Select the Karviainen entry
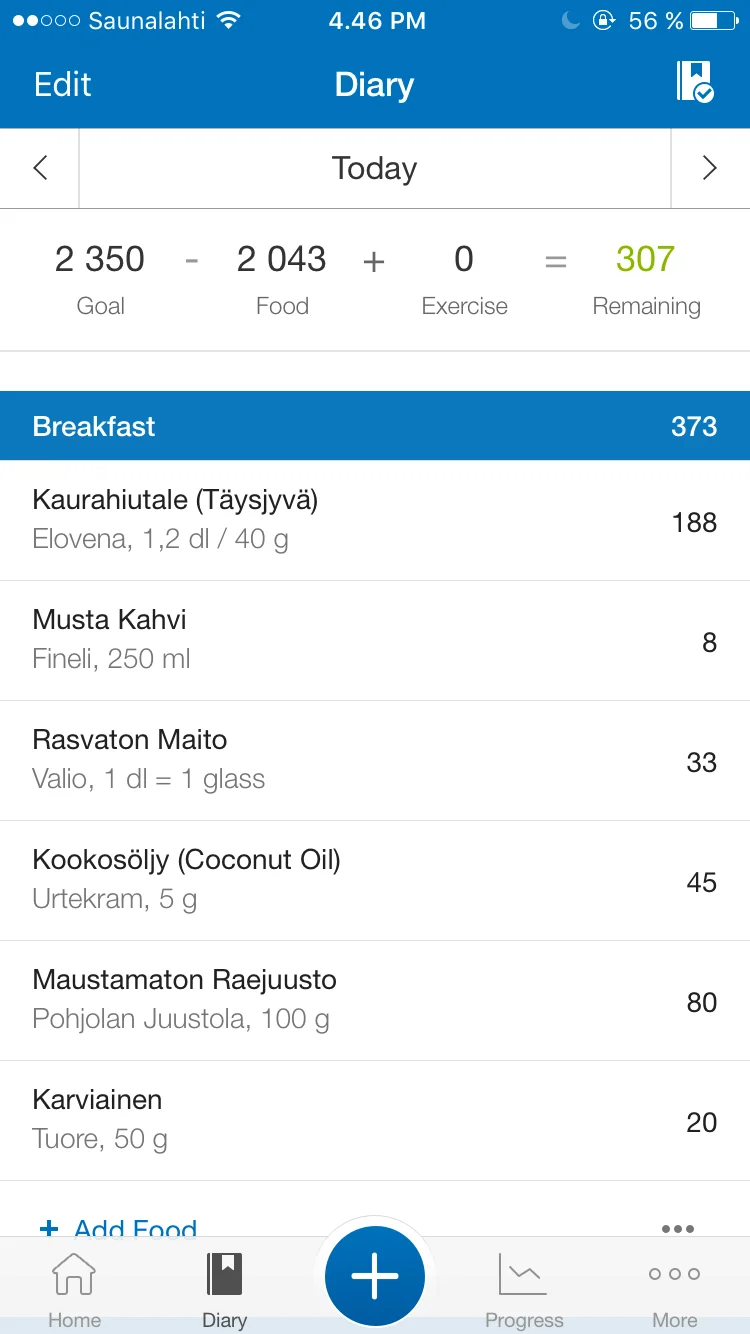The image size is (750, 1334). (375, 1120)
